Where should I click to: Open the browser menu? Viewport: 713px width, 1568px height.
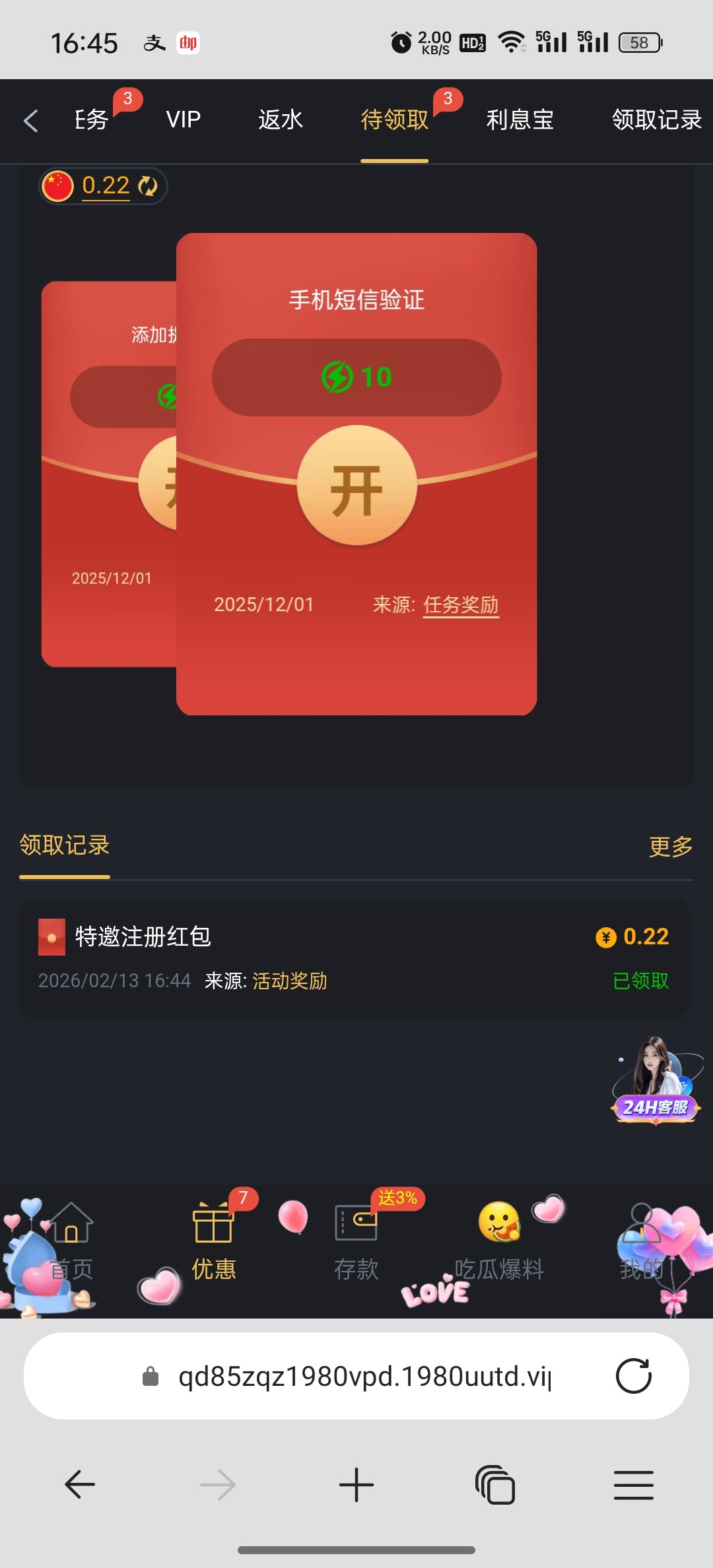633,1486
